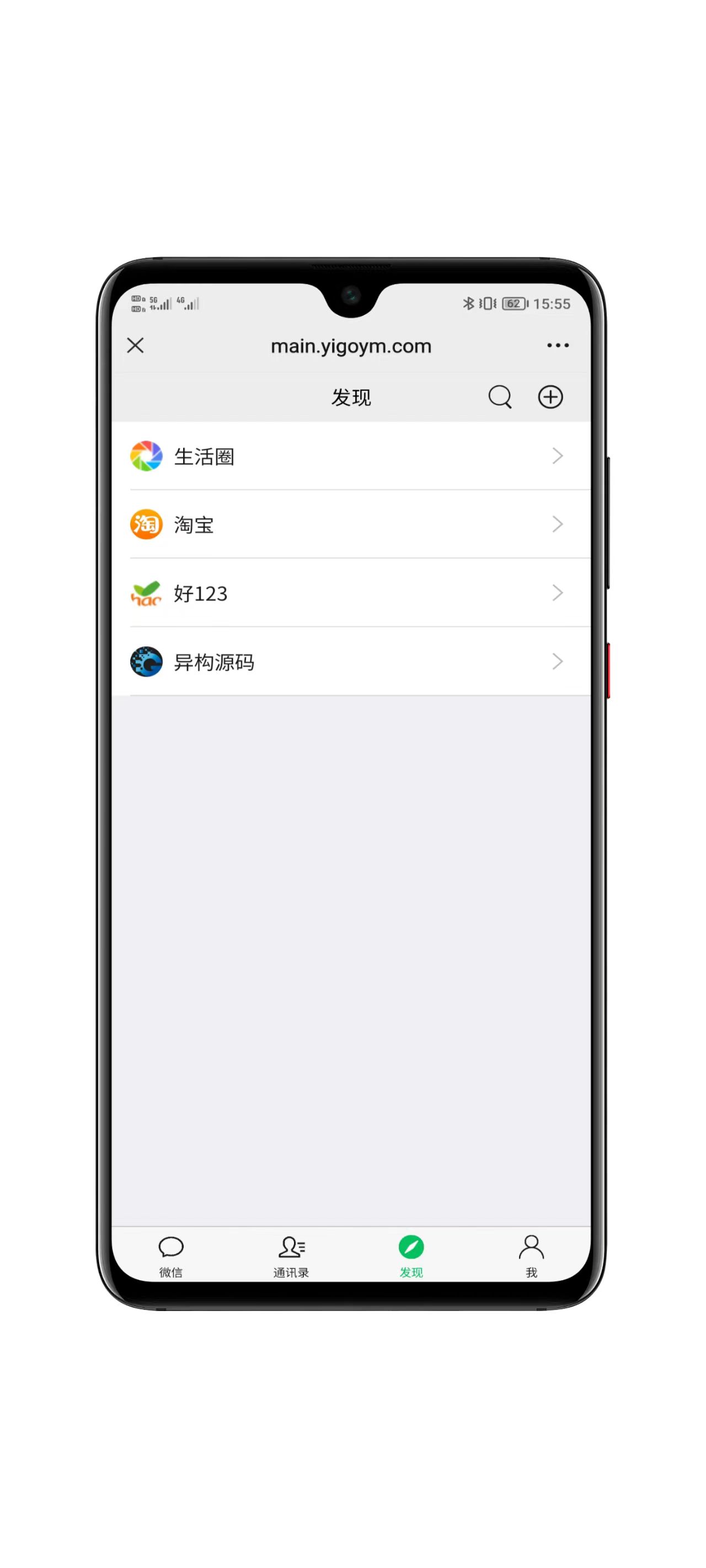Open the 好123 entry
The image size is (706, 1568).
pos(350,593)
